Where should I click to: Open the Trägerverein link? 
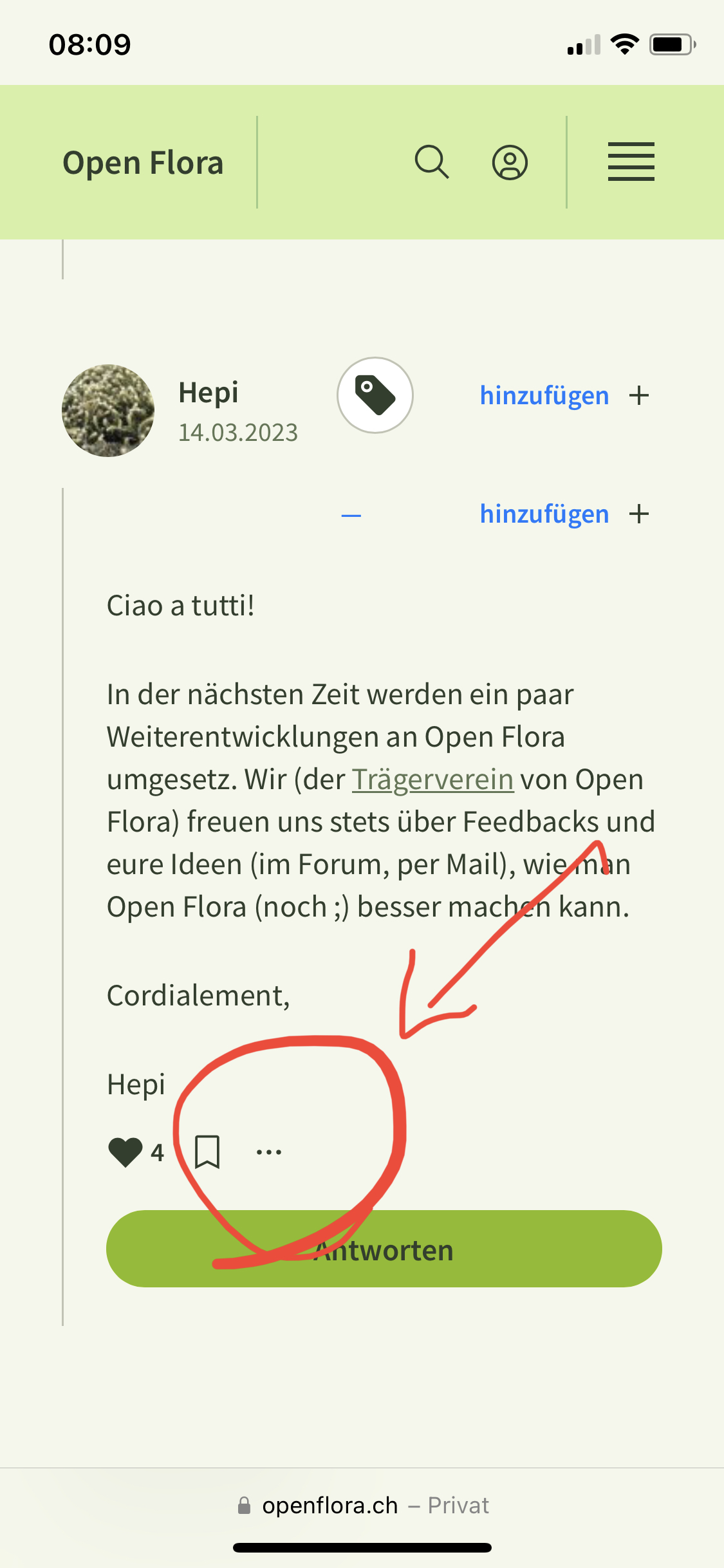(x=432, y=779)
